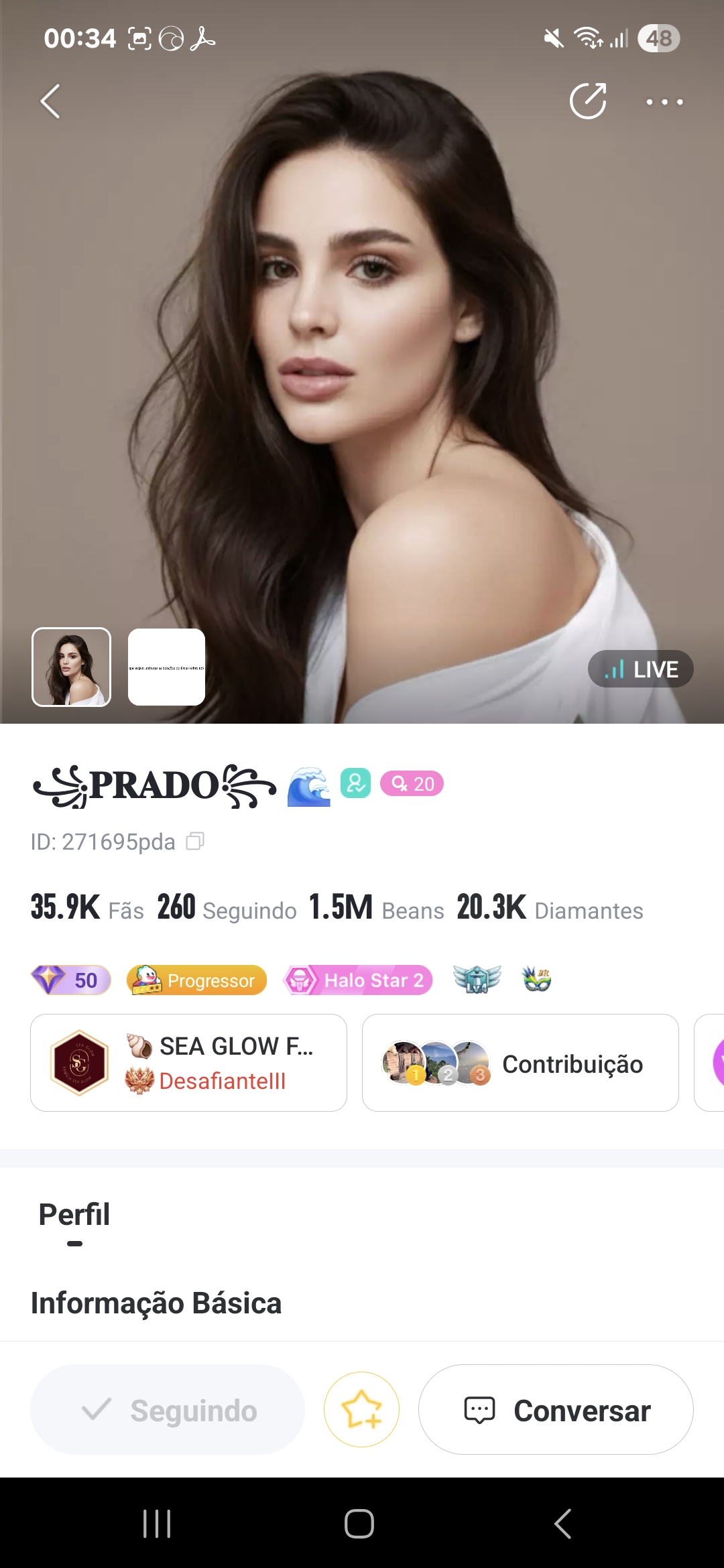
Task: Go back using the top-left arrow
Action: 50,102
